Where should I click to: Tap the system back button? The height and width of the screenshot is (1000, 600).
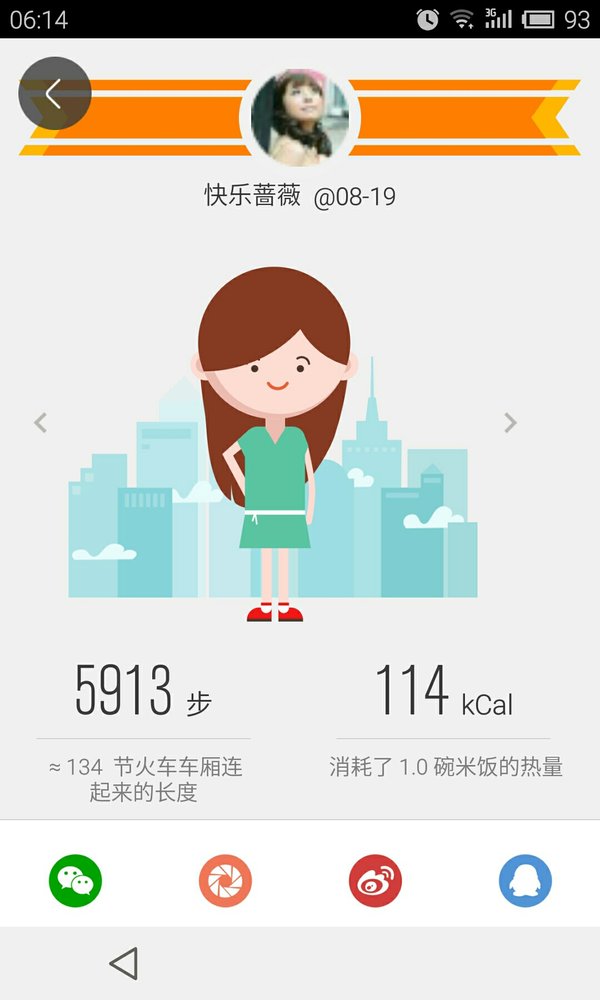pyautogui.click(x=124, y=963)
